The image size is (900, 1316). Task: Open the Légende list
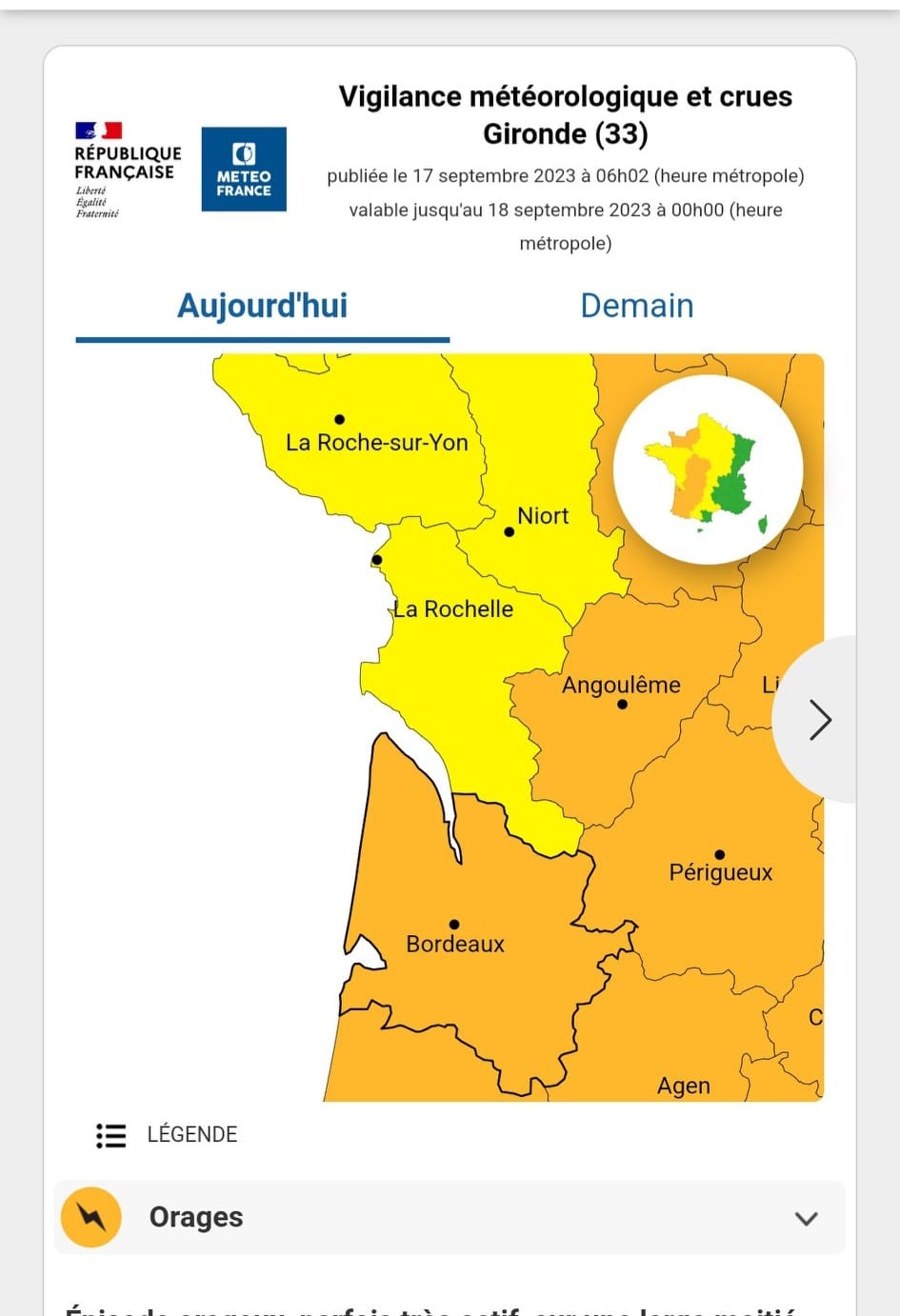point(167,1135)
